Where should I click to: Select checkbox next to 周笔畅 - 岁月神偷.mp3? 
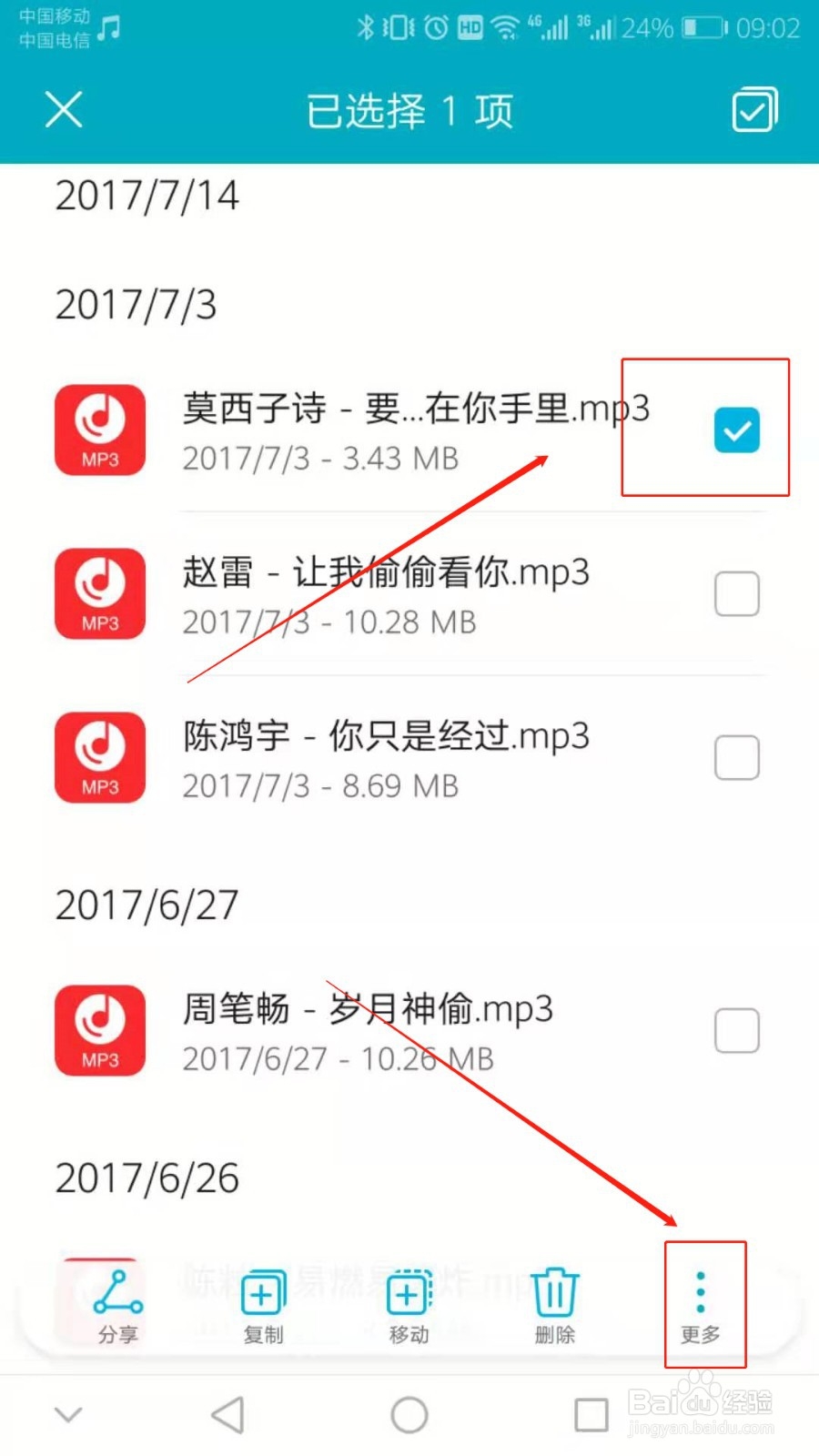(x=737, y=1030)
